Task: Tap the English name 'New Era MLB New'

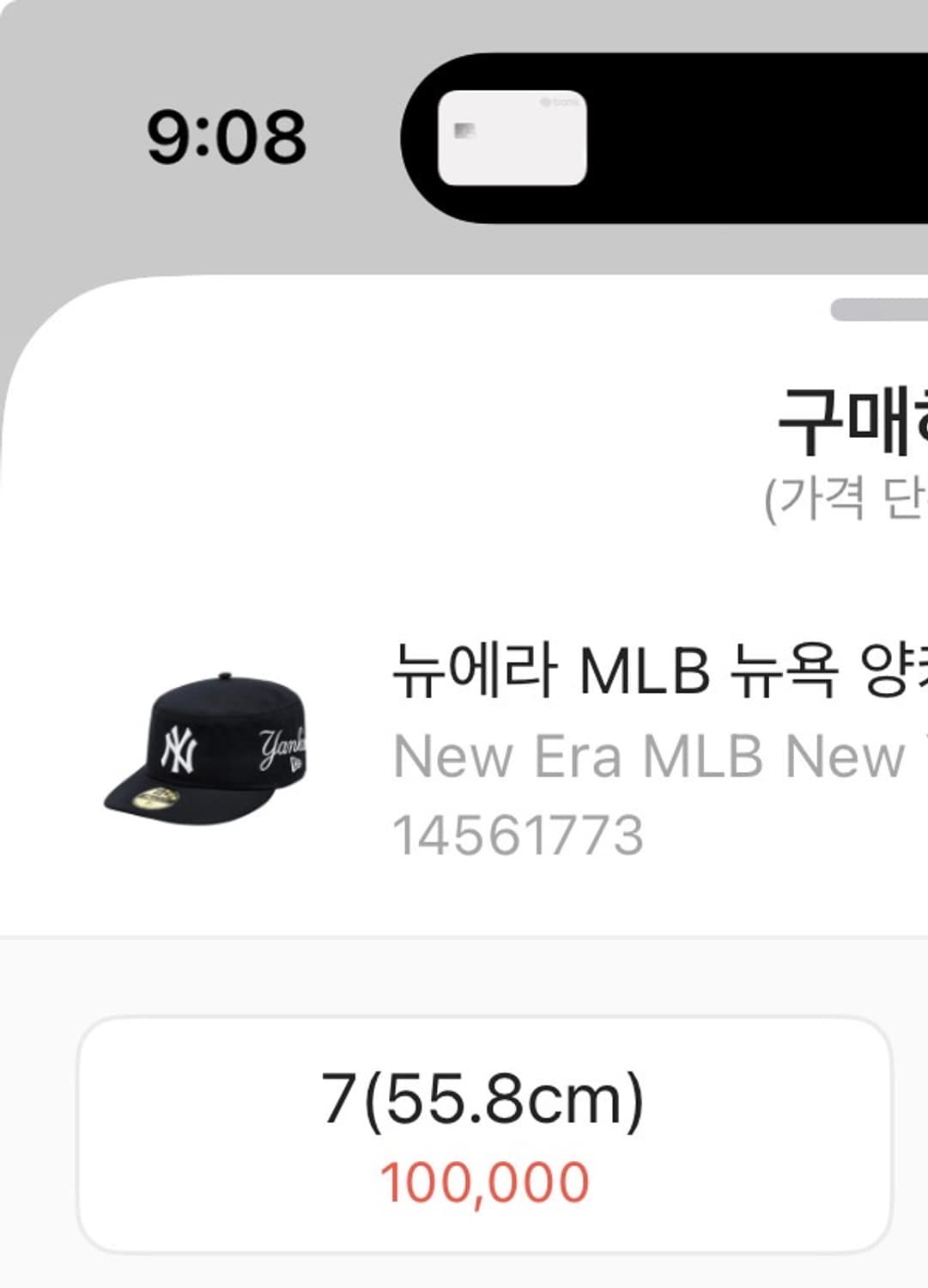Action: point(644,755)
